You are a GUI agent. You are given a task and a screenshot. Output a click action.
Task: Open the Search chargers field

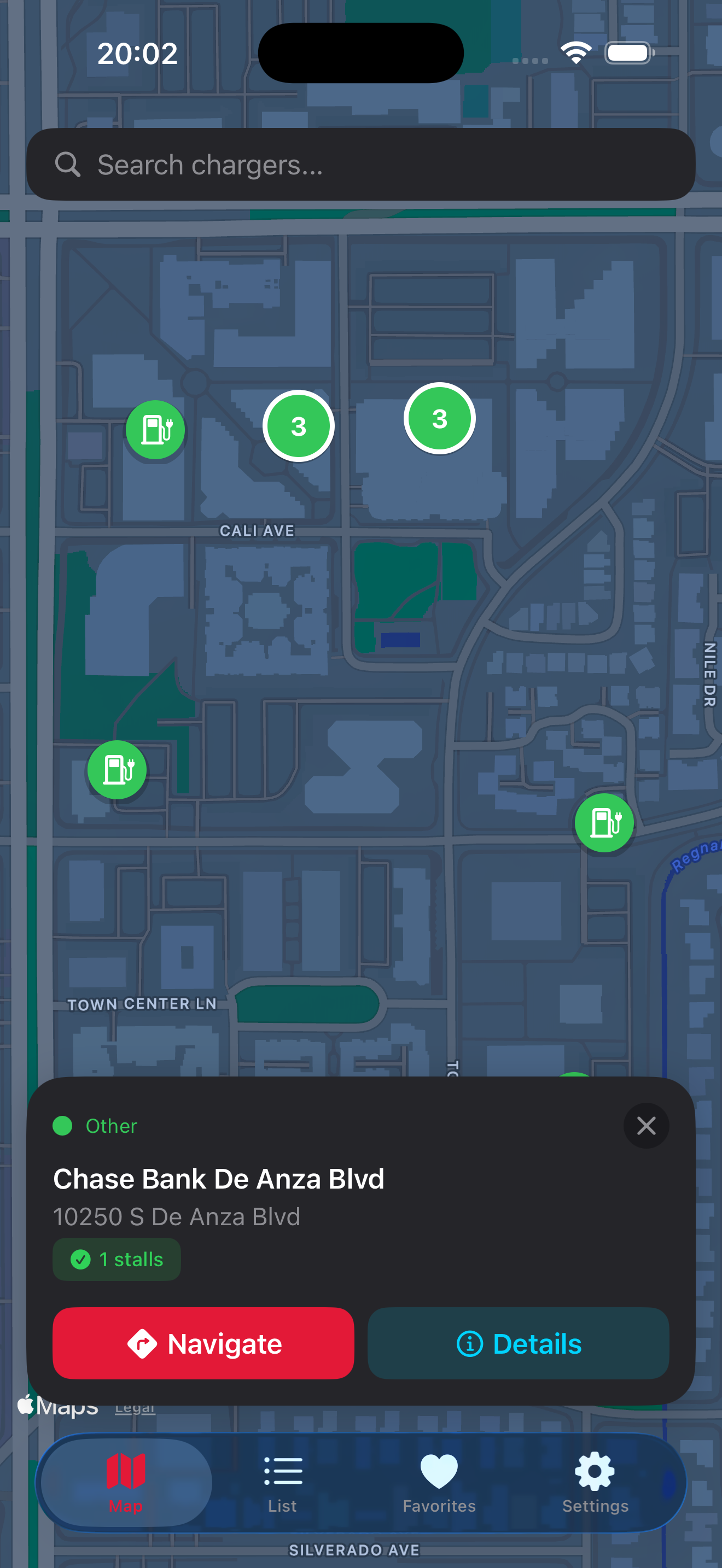[x=360, y=165]
